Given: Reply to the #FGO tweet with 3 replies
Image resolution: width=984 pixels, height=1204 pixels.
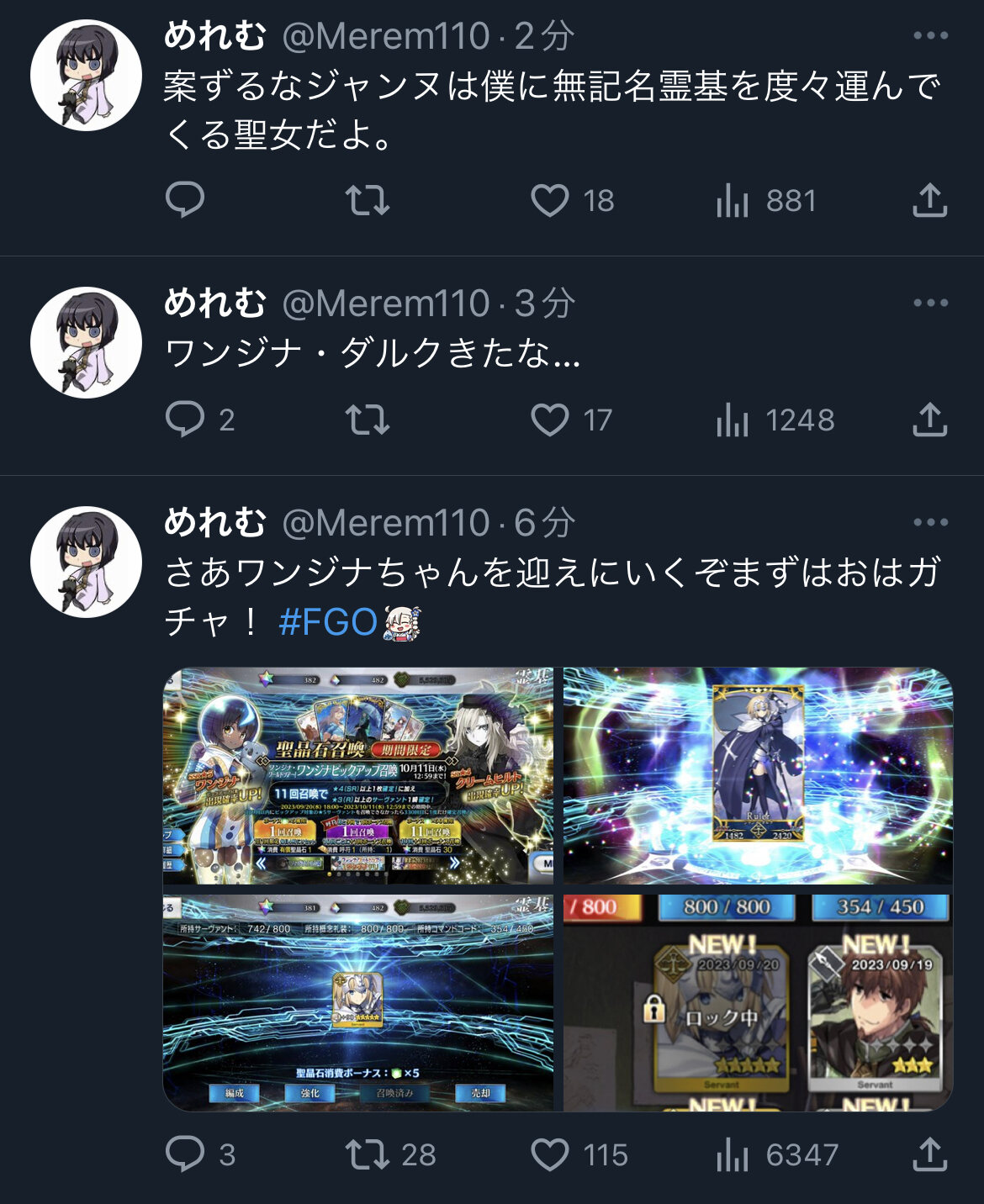Looking at the screenshot, I should pyautogui.click(x=185, y=1154).
